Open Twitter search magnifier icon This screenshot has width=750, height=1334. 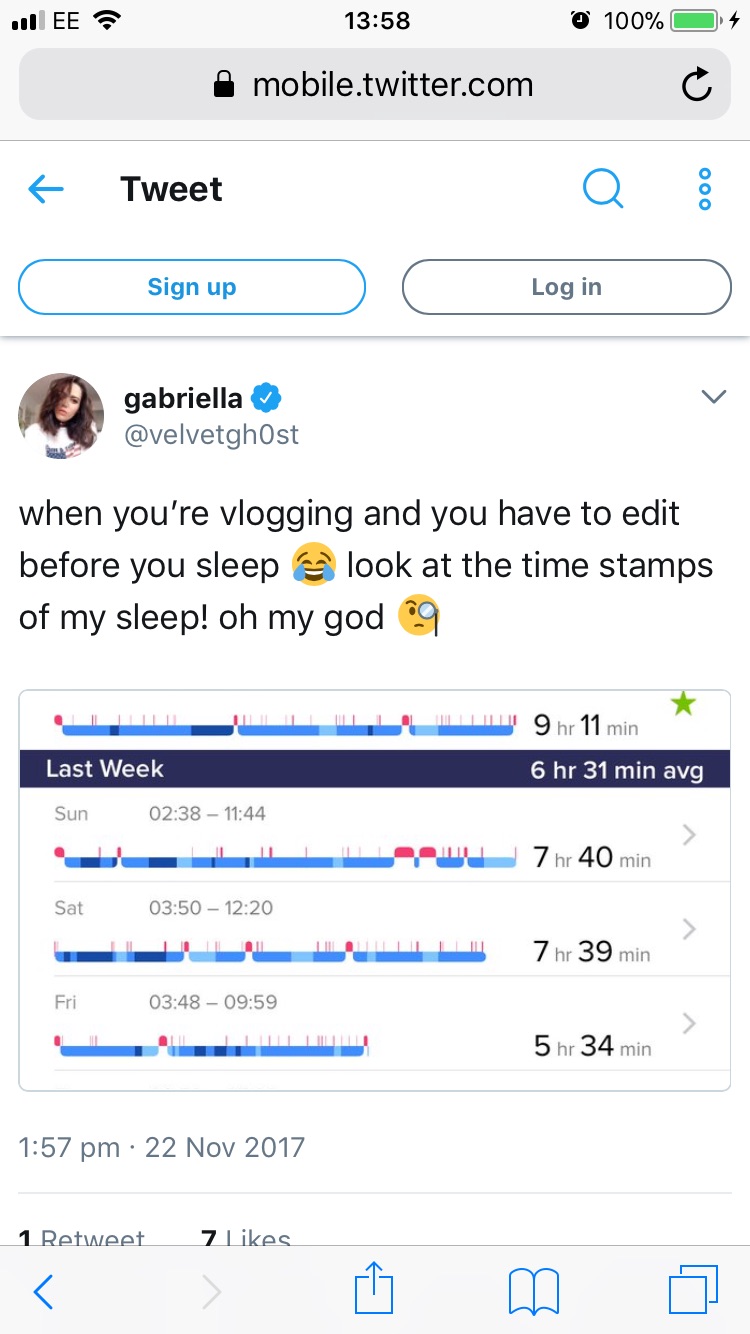click(x=602, y=188)
